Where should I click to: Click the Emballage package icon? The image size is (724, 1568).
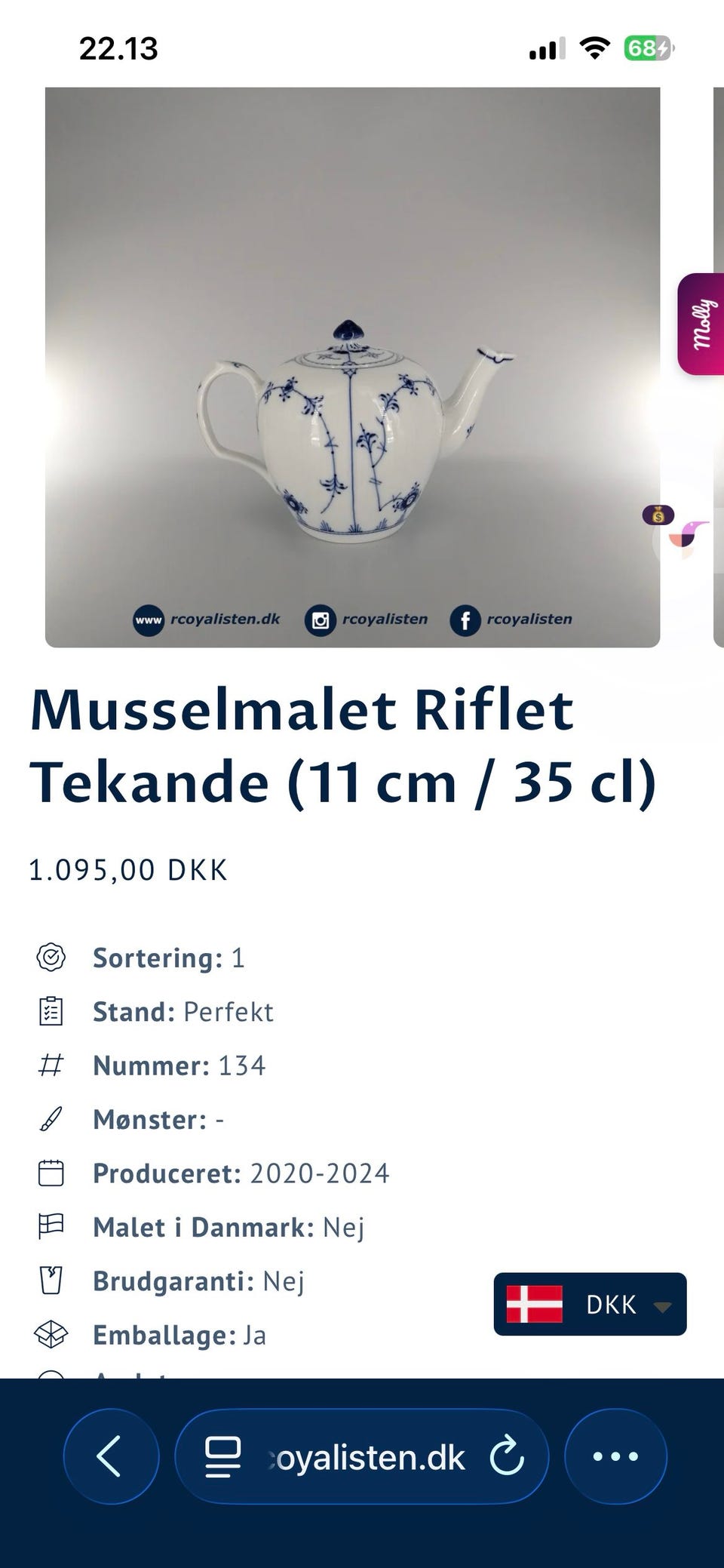[50, 1335]
